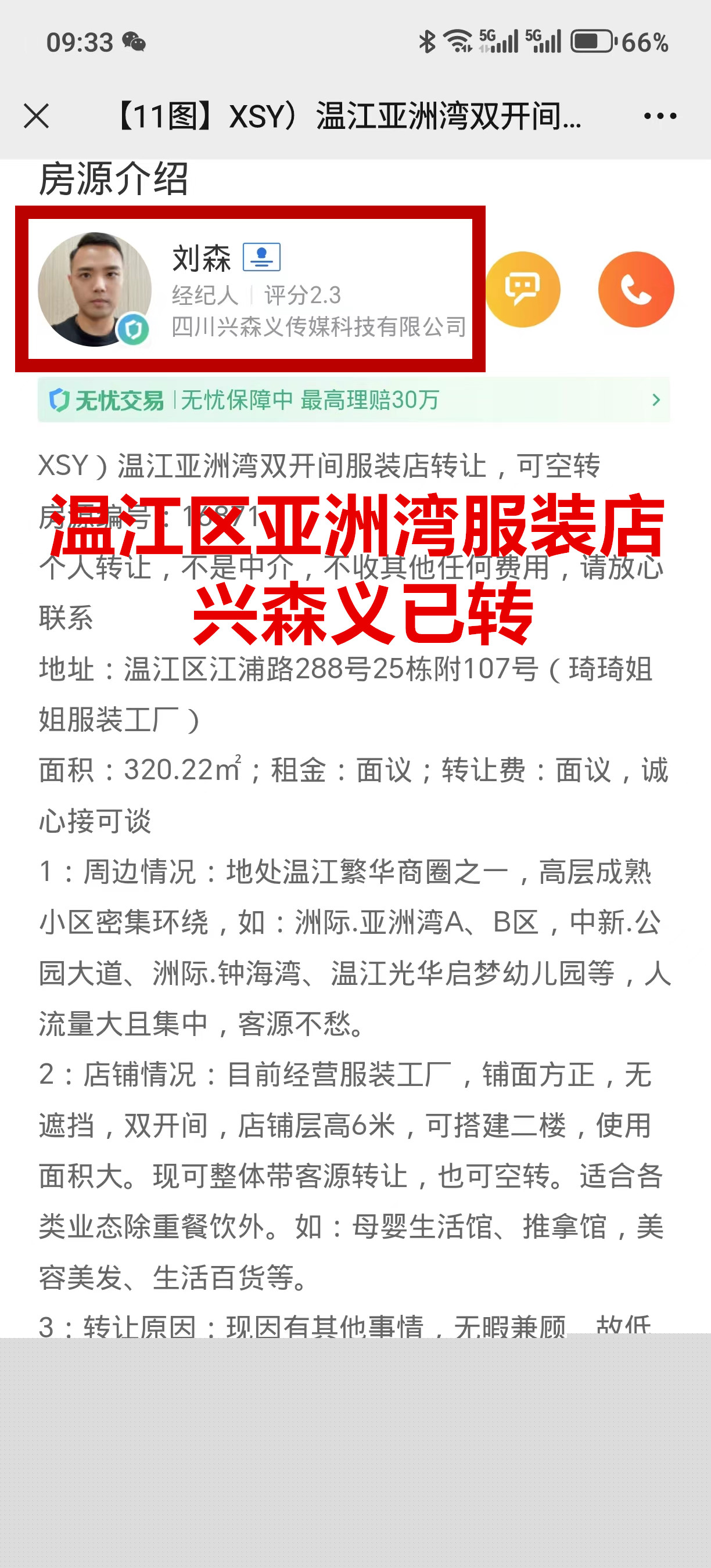Close the listing page with the X
Image resolution: width=711 pixels, height=1568 pixels.
click(x=37, y=116)
